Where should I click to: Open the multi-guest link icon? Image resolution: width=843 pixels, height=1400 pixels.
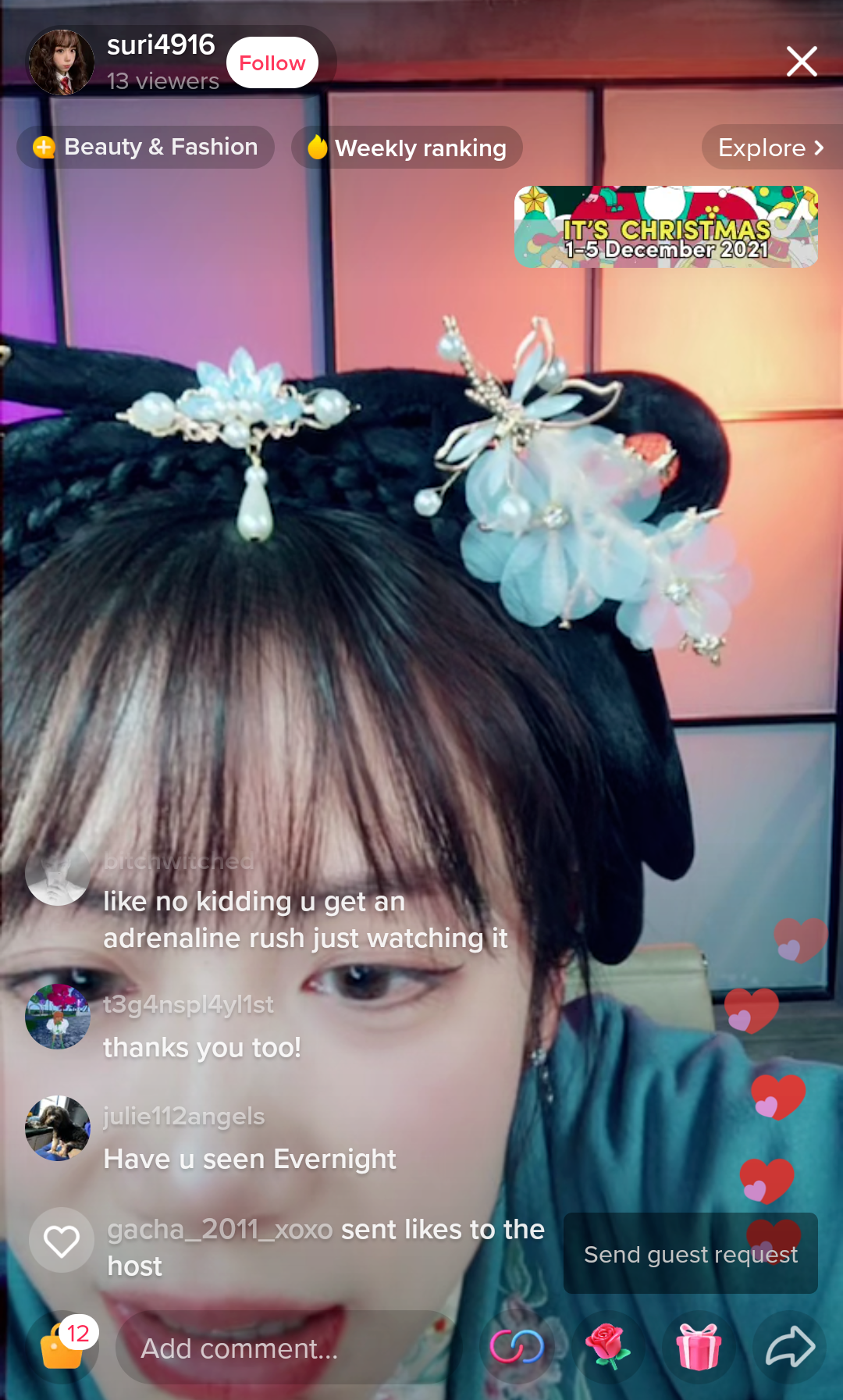[x=516, y=1347]
